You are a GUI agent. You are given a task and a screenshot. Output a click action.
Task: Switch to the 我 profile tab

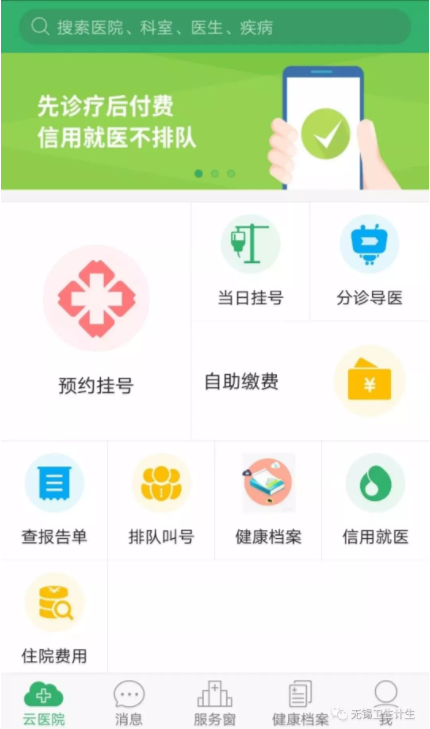point(386,703)
